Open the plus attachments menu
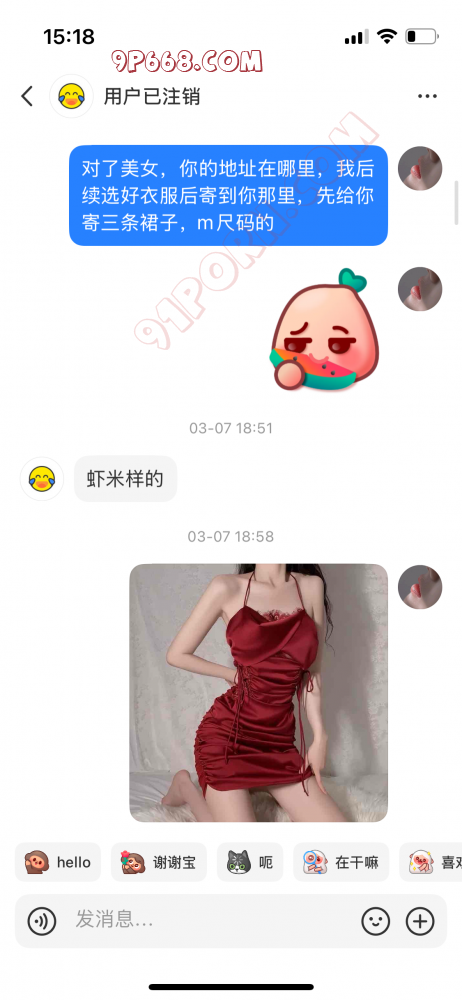462x1000 pixels. pyautogui.click(x=421, y=921)
